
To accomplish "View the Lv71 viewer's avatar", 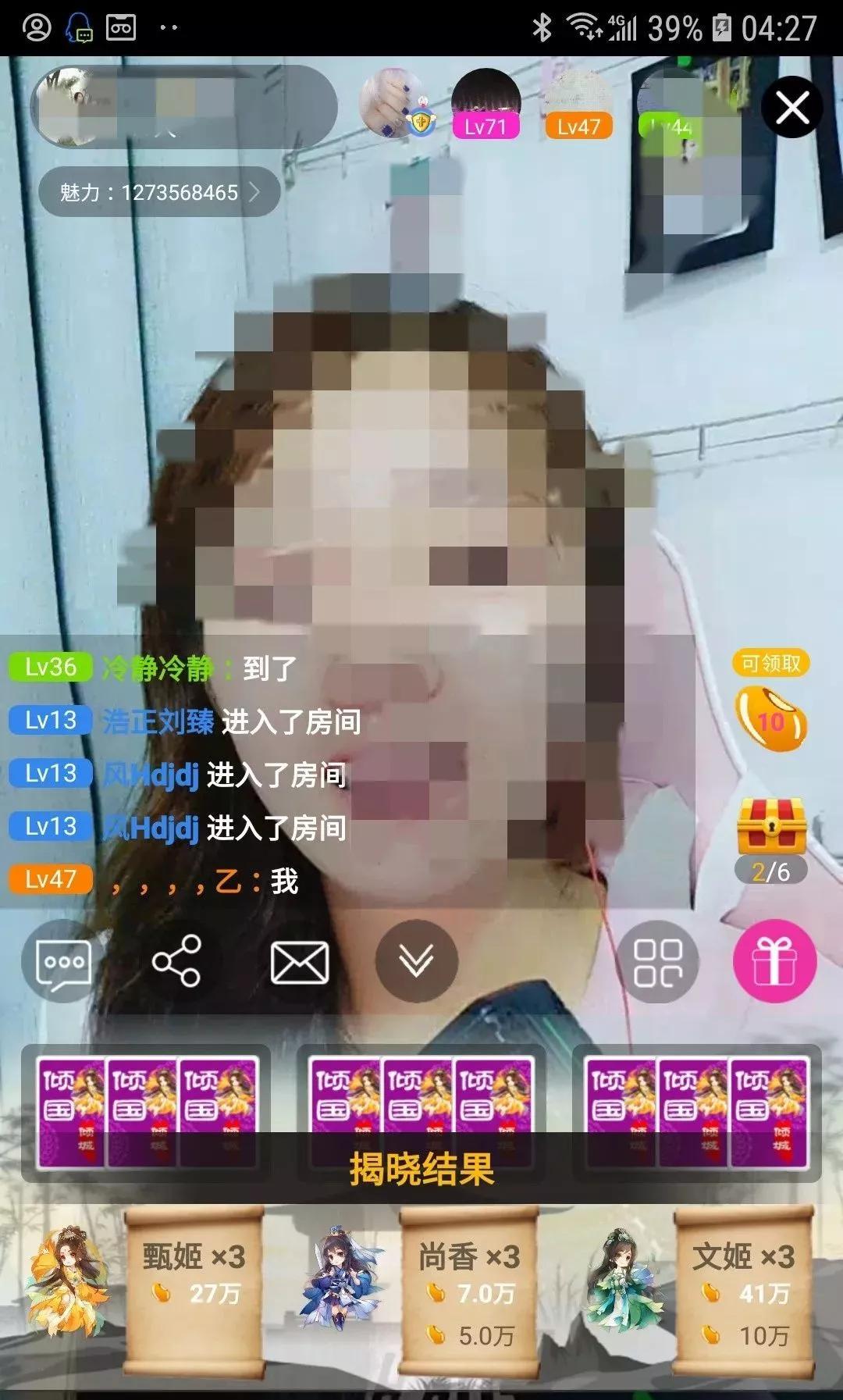I will pos(486,103).
